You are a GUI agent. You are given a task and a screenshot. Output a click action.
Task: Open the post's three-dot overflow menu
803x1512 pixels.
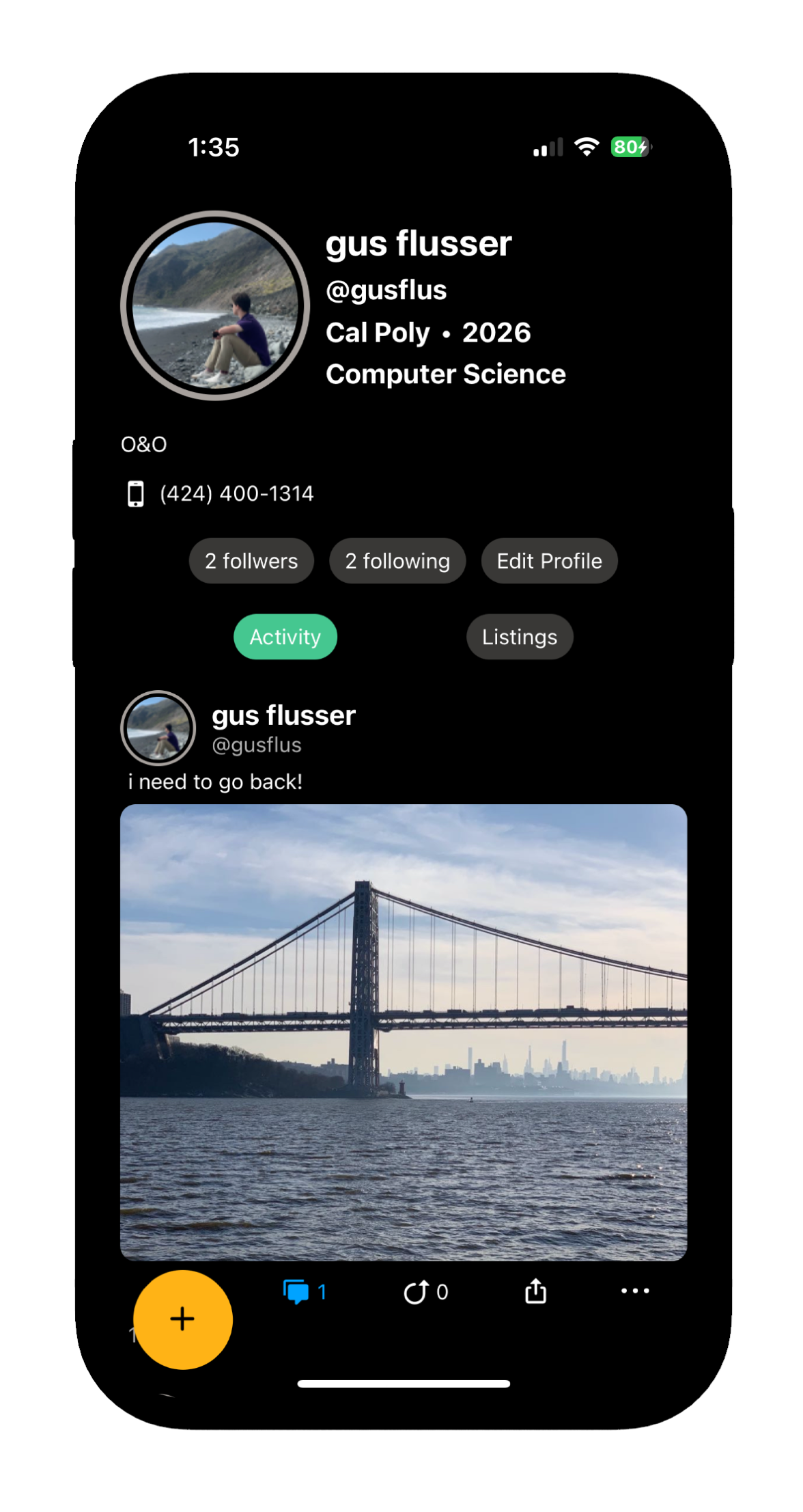click(635, 1291)
